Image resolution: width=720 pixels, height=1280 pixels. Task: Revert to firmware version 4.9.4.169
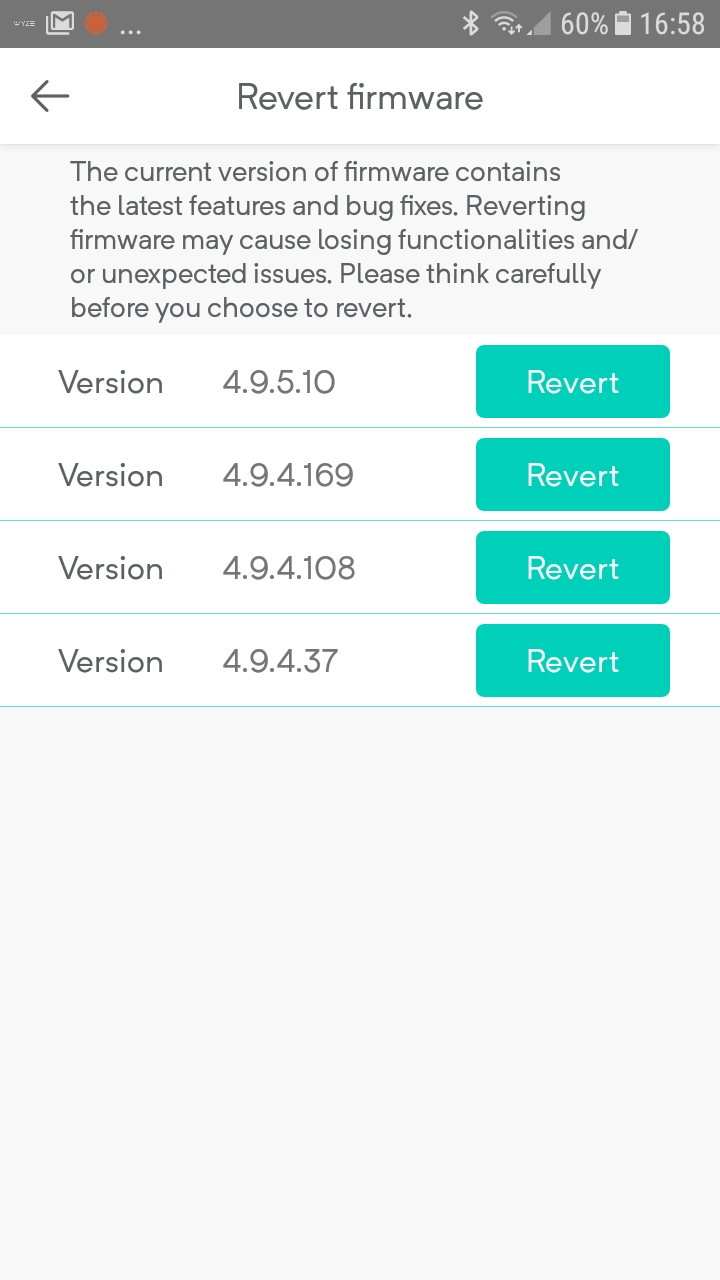(x=572, y=475)
